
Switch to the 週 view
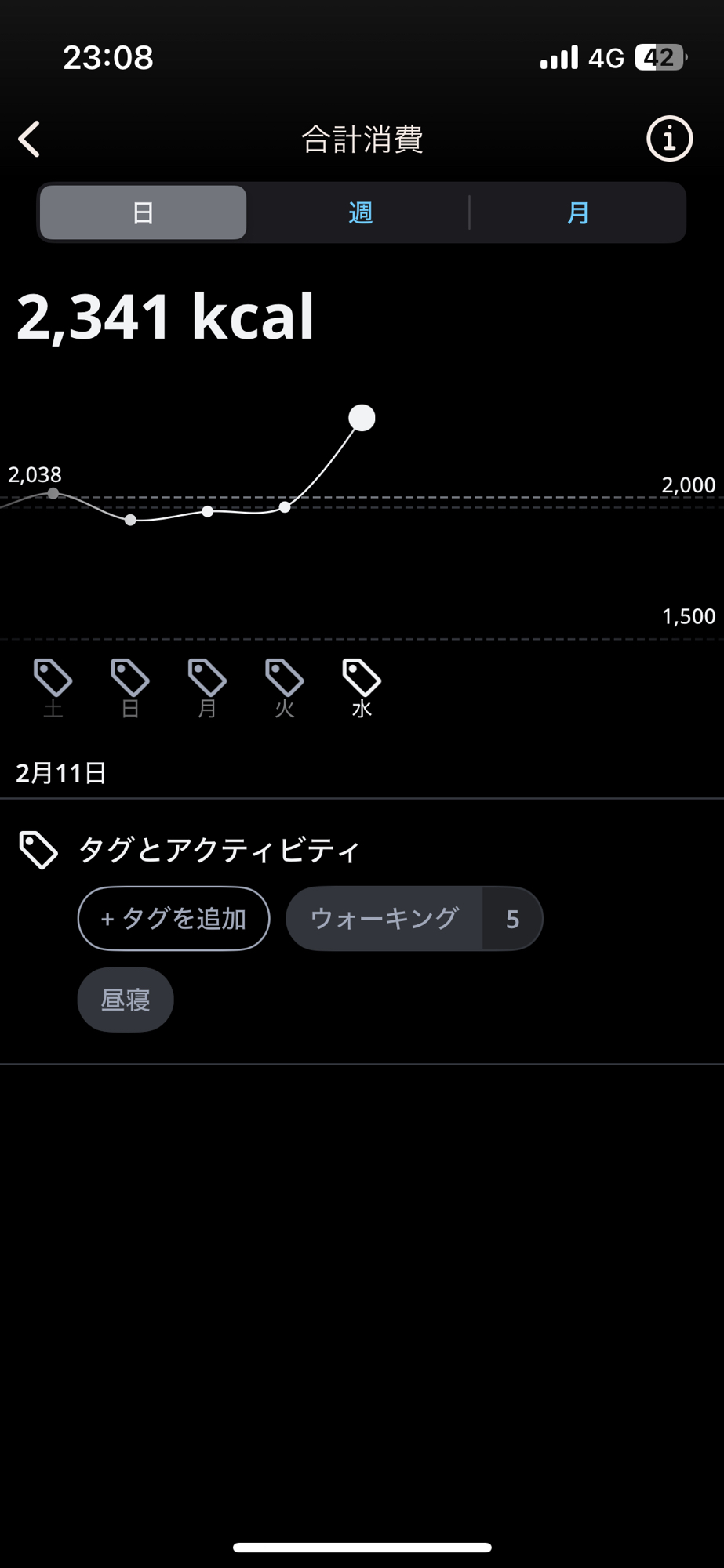tap(360, 212)
